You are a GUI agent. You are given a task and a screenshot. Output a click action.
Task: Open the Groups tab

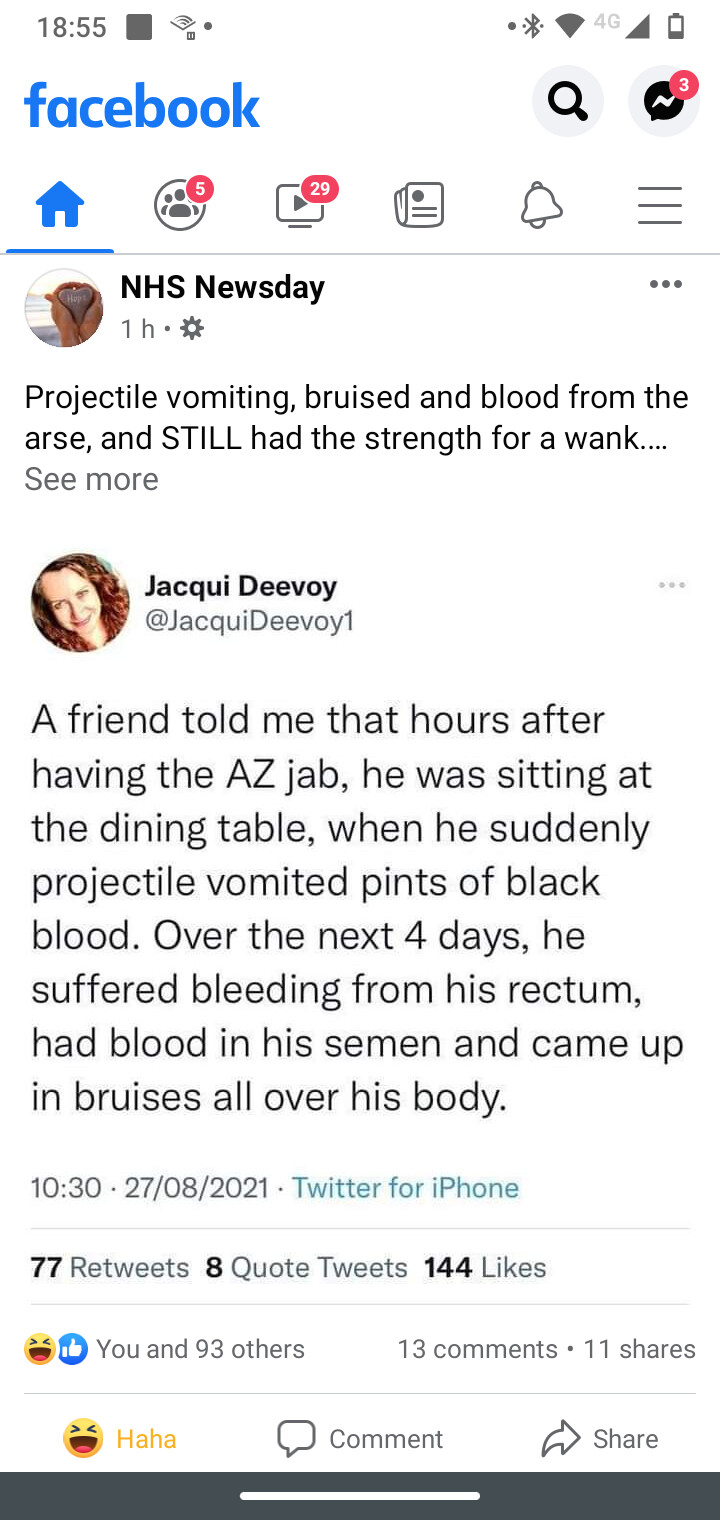(x=180, y=206)
